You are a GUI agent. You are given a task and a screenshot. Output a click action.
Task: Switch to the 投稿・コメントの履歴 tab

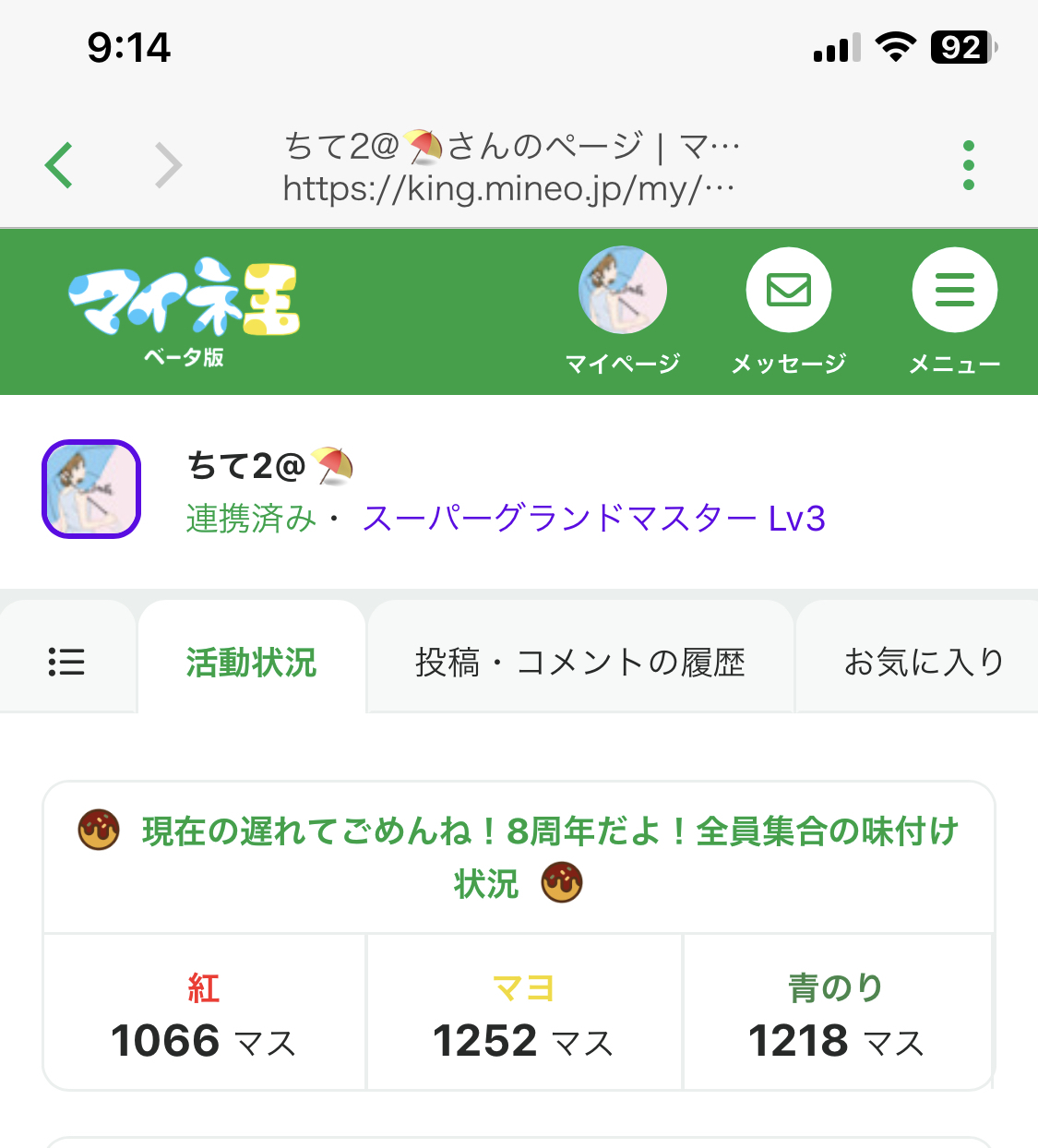click(x=580, y=662)
